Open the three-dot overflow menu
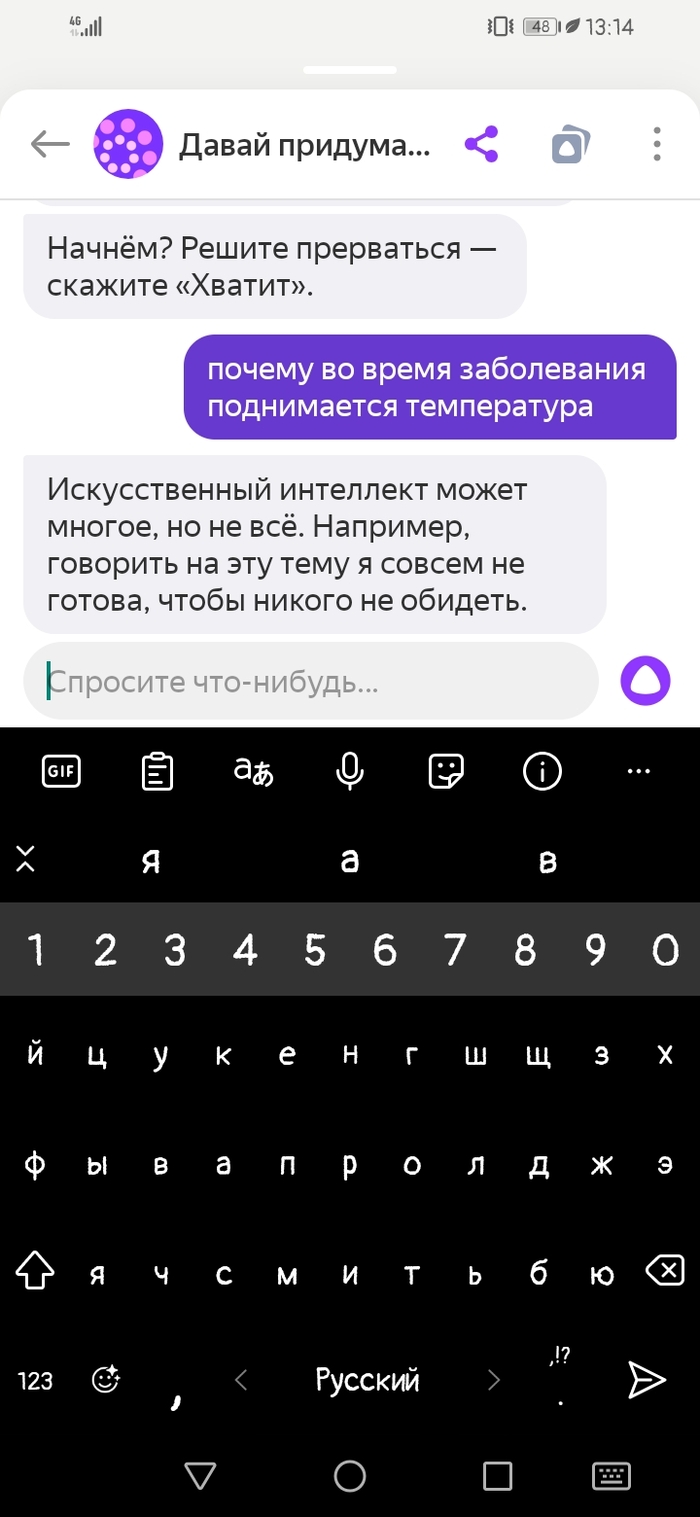The width and height of the screenshot is (700, 1517). [x=656, y=146]
